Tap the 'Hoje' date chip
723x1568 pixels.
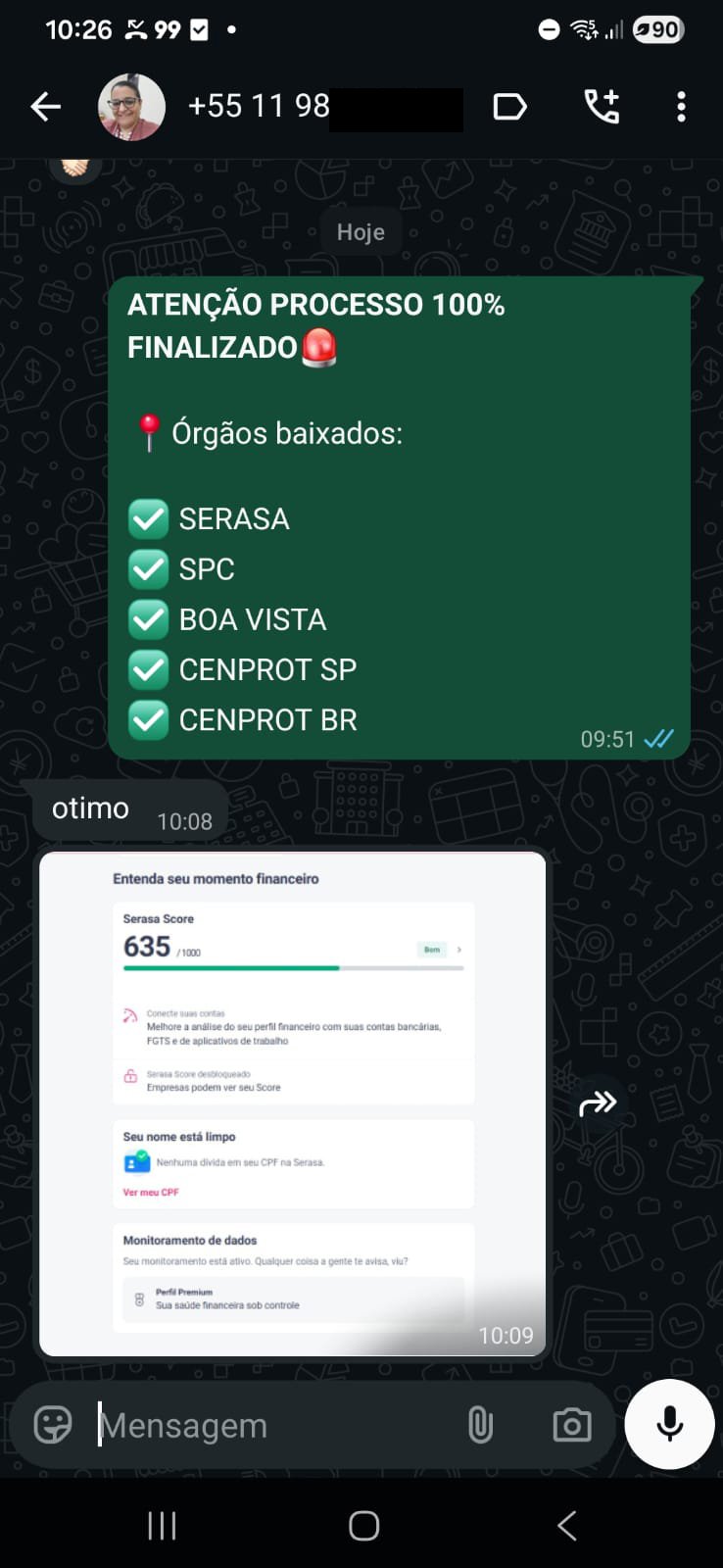pos(361,231)
